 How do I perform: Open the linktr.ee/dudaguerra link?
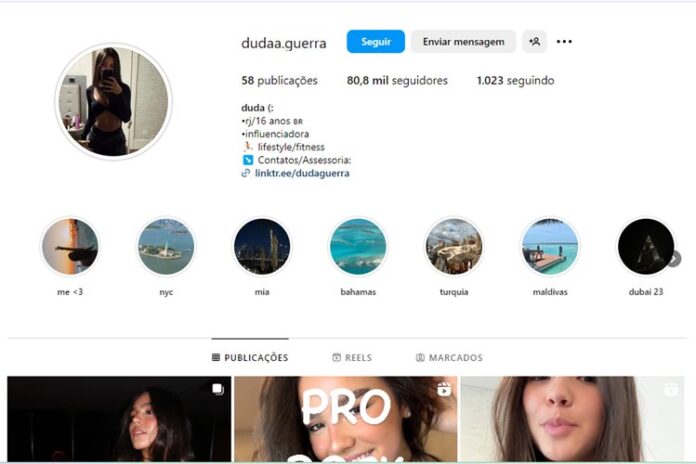(x=302, y=173)
